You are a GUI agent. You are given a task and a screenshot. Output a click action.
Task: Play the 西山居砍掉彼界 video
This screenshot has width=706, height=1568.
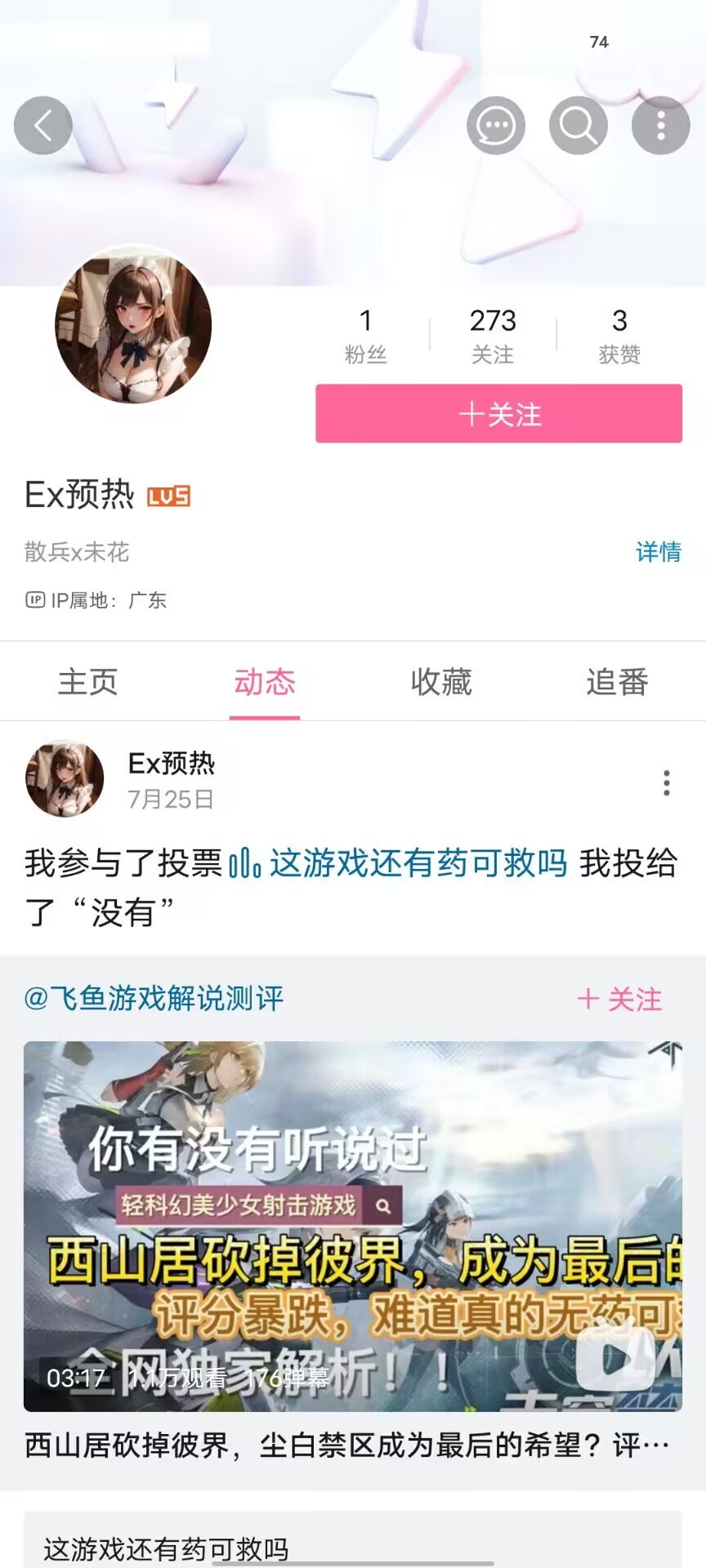pyautogui.click(x=352, y=1226)
